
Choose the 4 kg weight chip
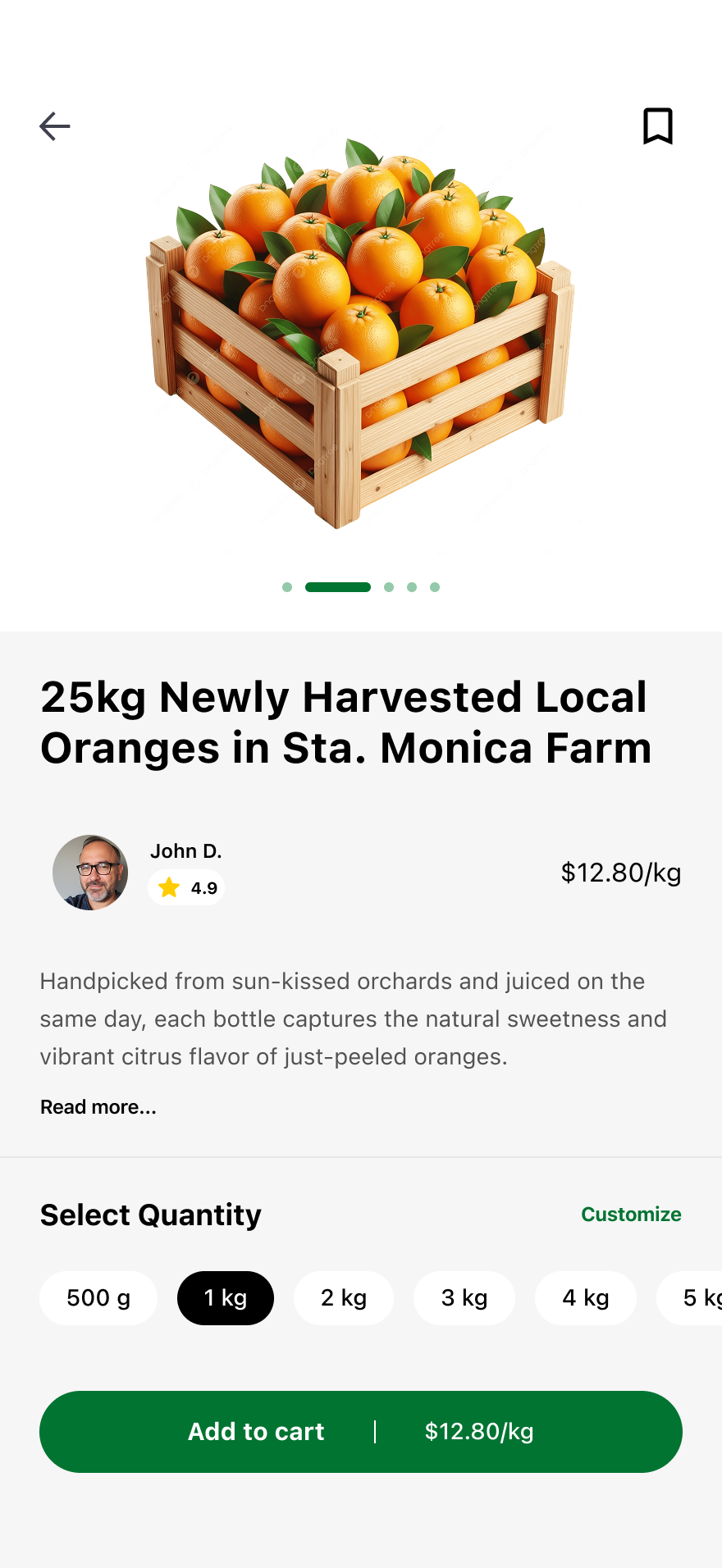(x=585, y=1297)
